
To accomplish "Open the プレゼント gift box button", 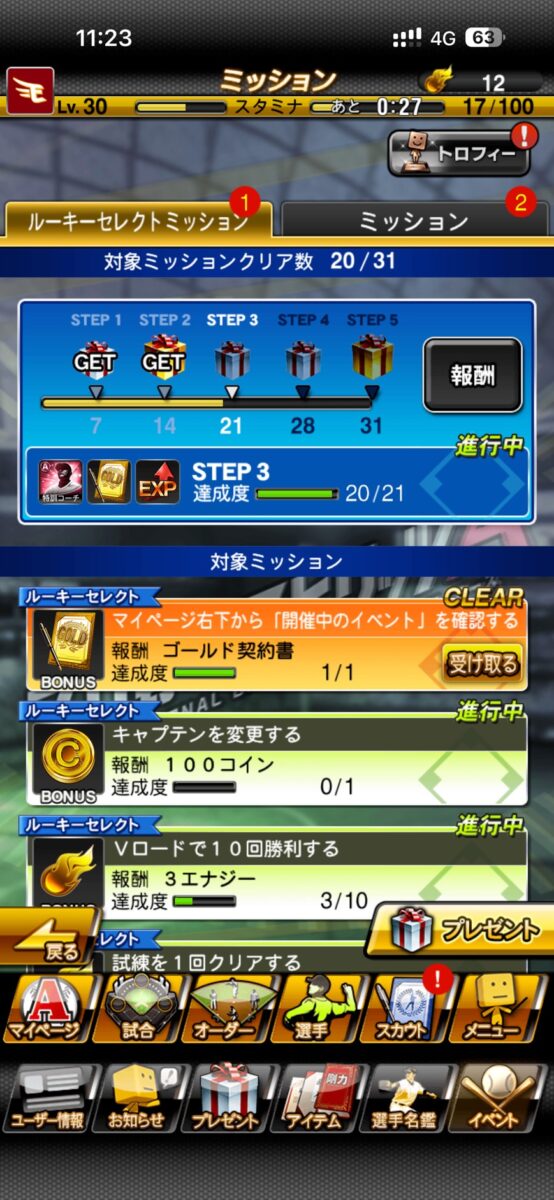I will click(x=458, y=930).
